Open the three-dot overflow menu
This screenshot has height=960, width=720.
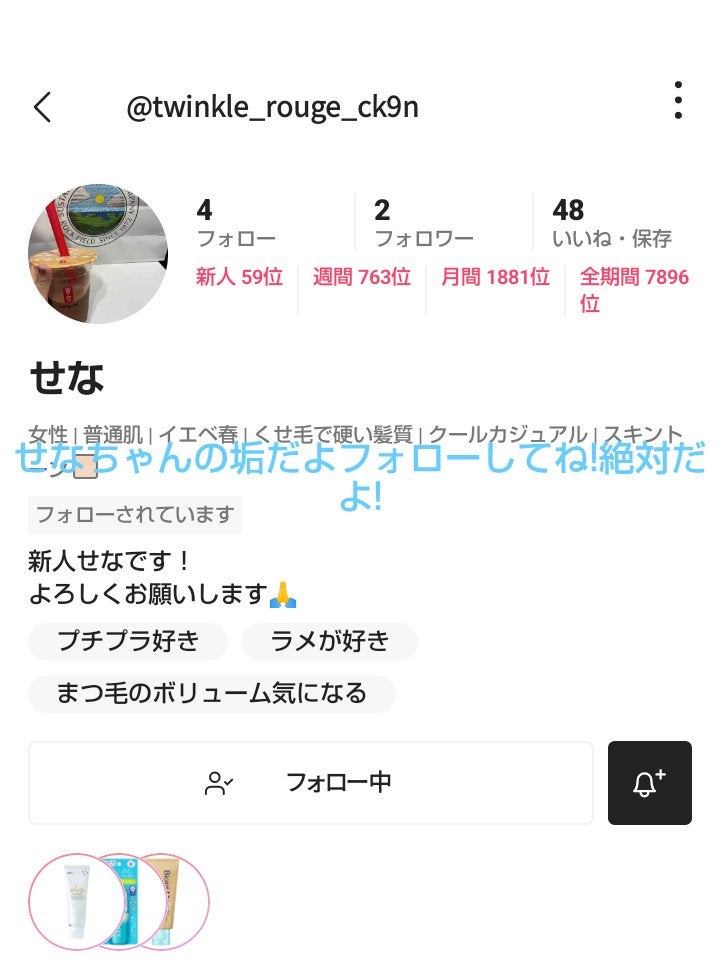point(678,101)
